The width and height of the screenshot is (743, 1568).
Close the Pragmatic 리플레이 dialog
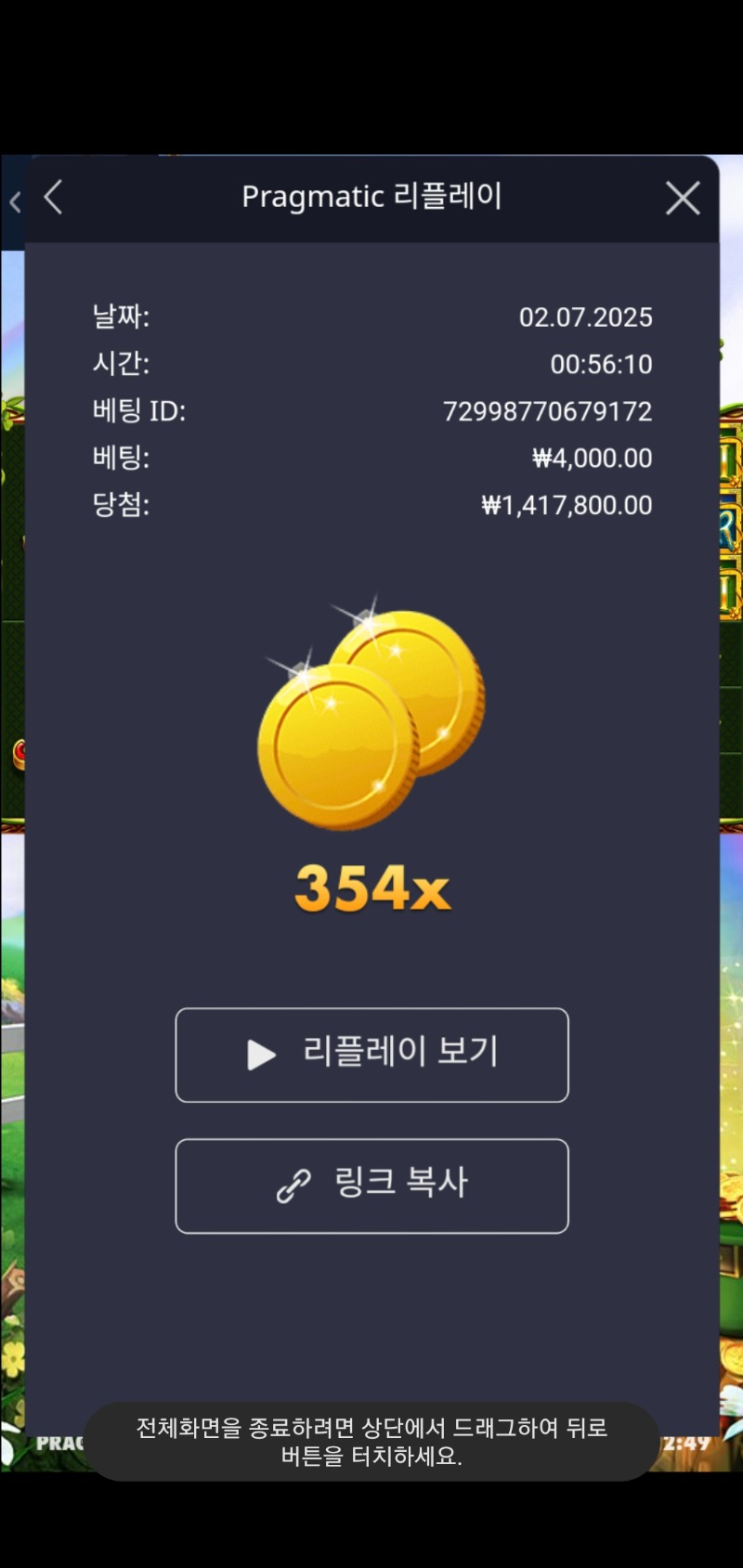(683, 198)
